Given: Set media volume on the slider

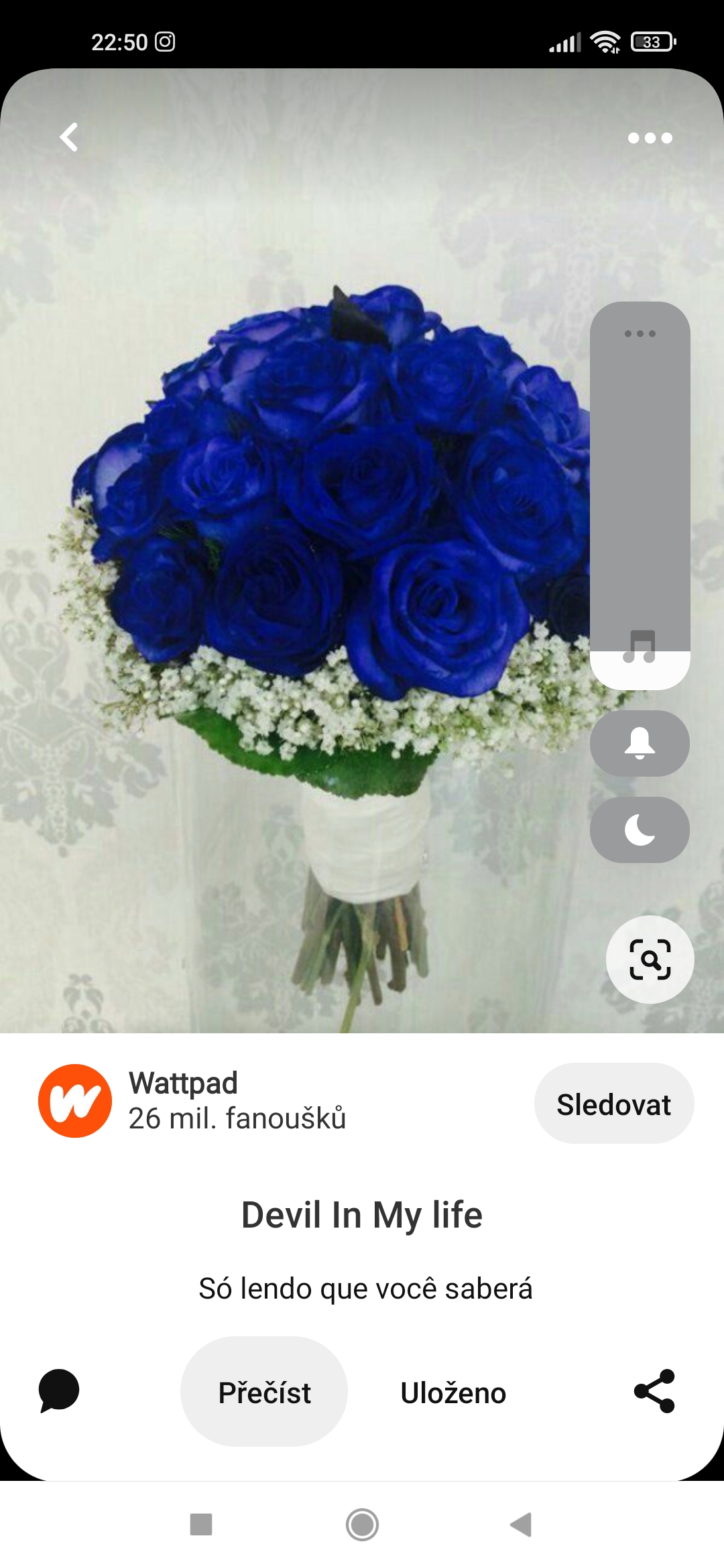Looking at the screenshot, I should [640, 496].
